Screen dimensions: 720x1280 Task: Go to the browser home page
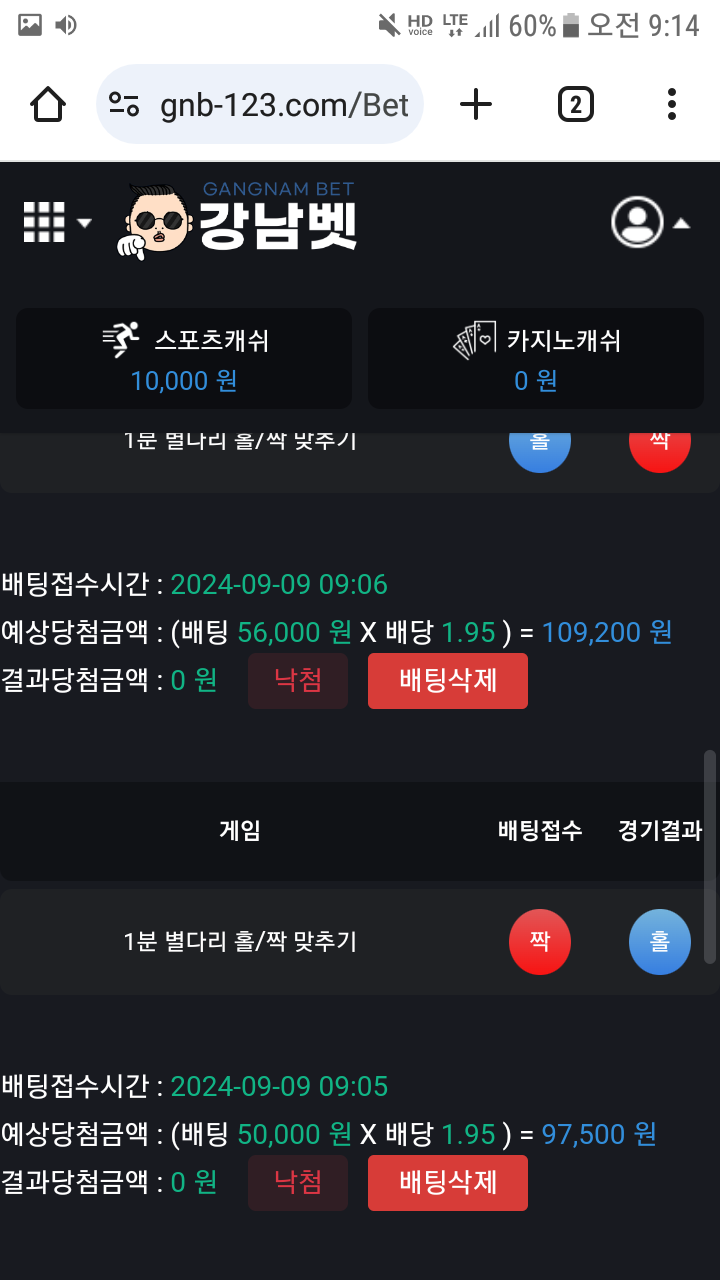pyautogui.click(x=48, y=104)
